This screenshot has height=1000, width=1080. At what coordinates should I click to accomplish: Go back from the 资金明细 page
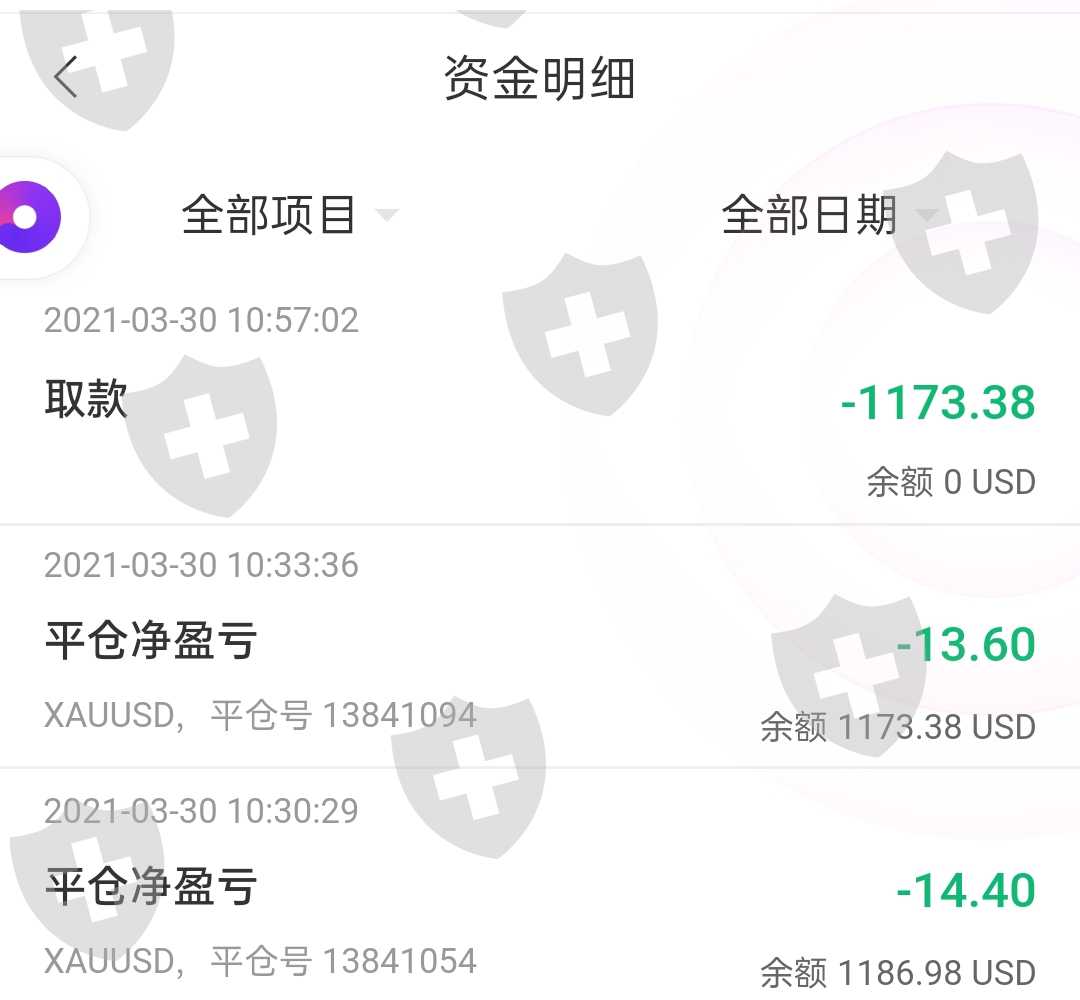(66, 76)
